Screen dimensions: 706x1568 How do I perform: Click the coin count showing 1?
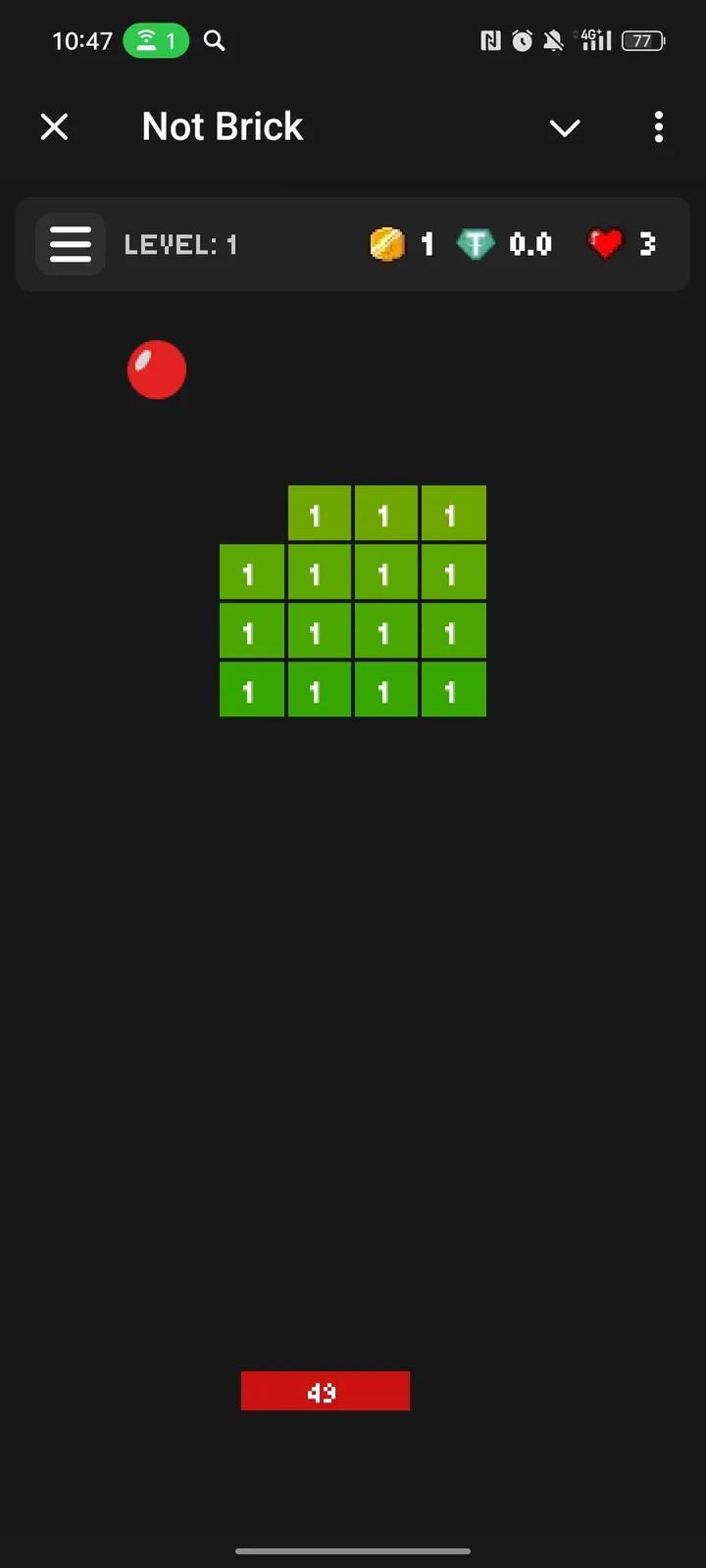click(x=428, y=244)
